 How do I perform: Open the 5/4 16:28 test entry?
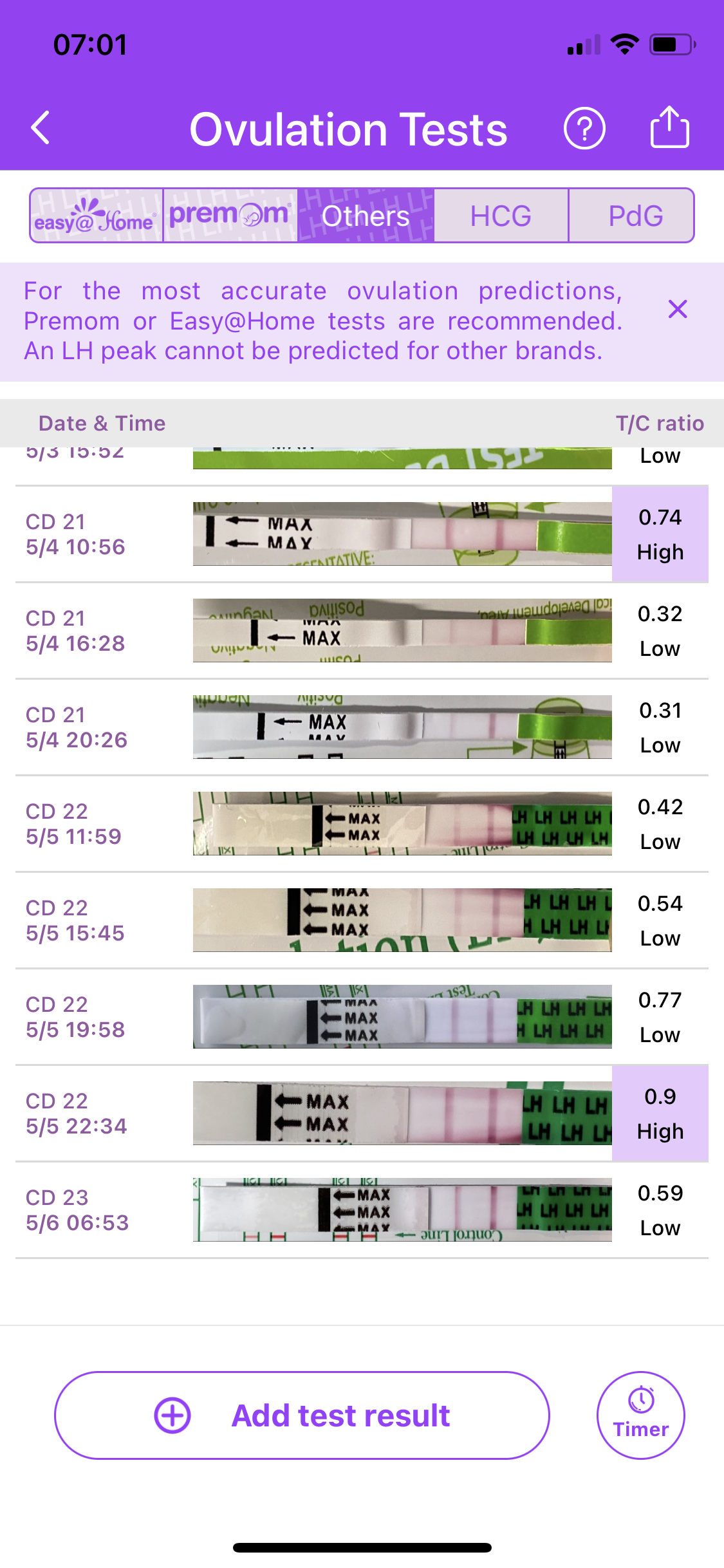click(x=360, y=631)
